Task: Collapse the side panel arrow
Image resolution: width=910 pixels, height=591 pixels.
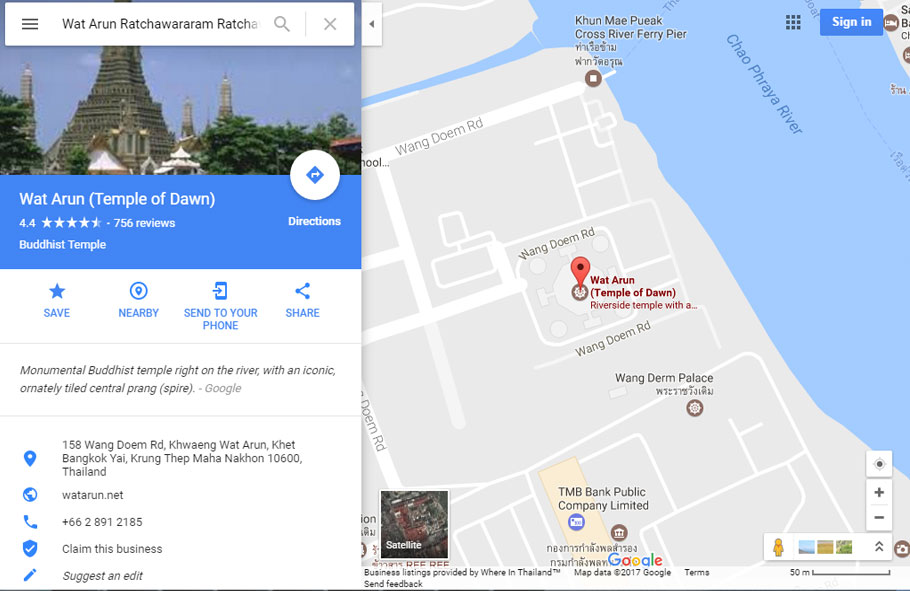Action: 372,24
